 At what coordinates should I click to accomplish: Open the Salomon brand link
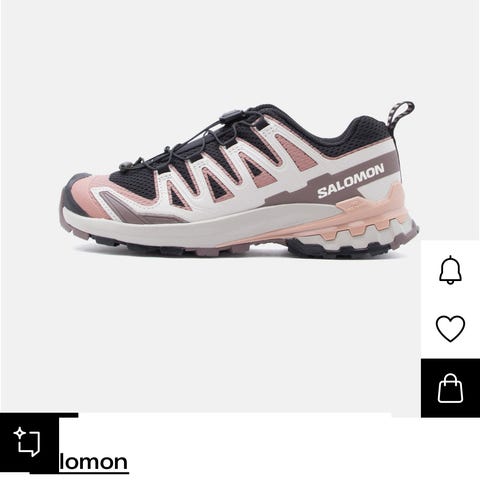point(93,462)
